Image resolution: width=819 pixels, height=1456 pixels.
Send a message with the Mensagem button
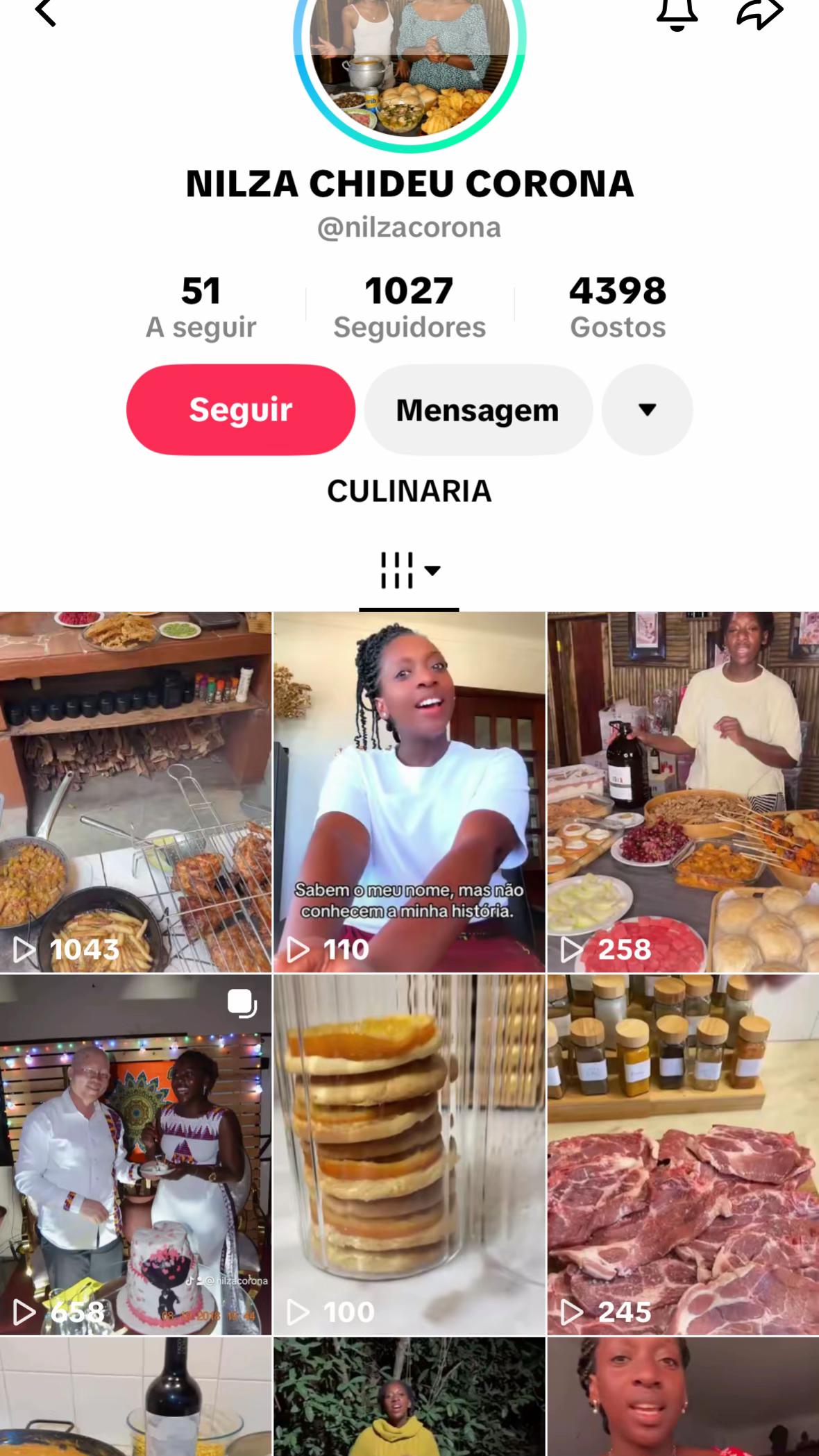[x=478, y=409]
